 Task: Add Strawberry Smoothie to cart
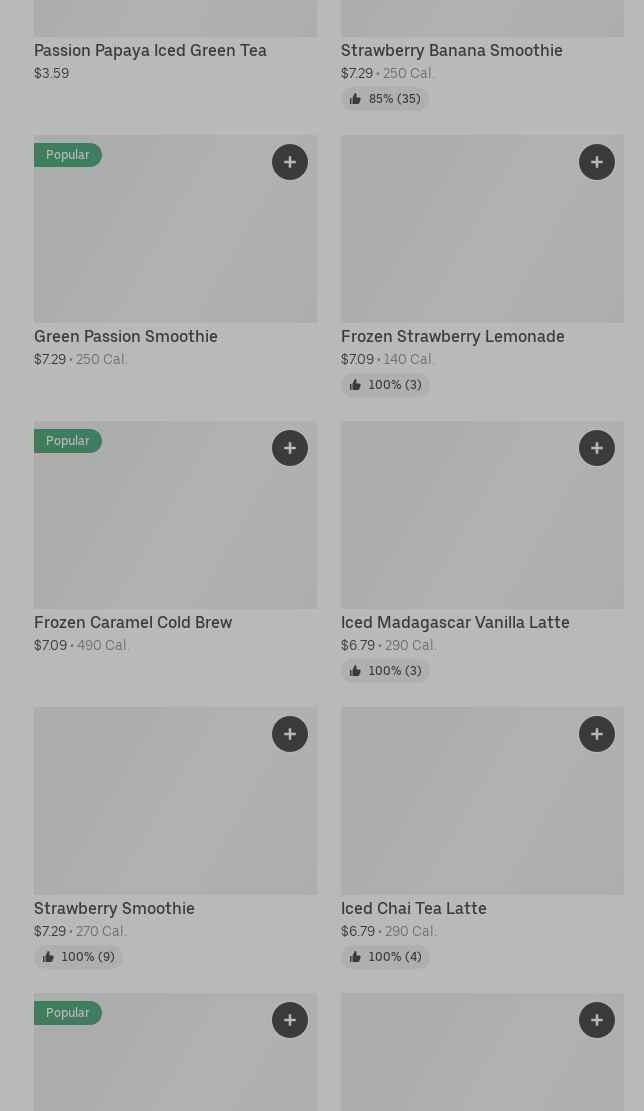pos(290,734)
